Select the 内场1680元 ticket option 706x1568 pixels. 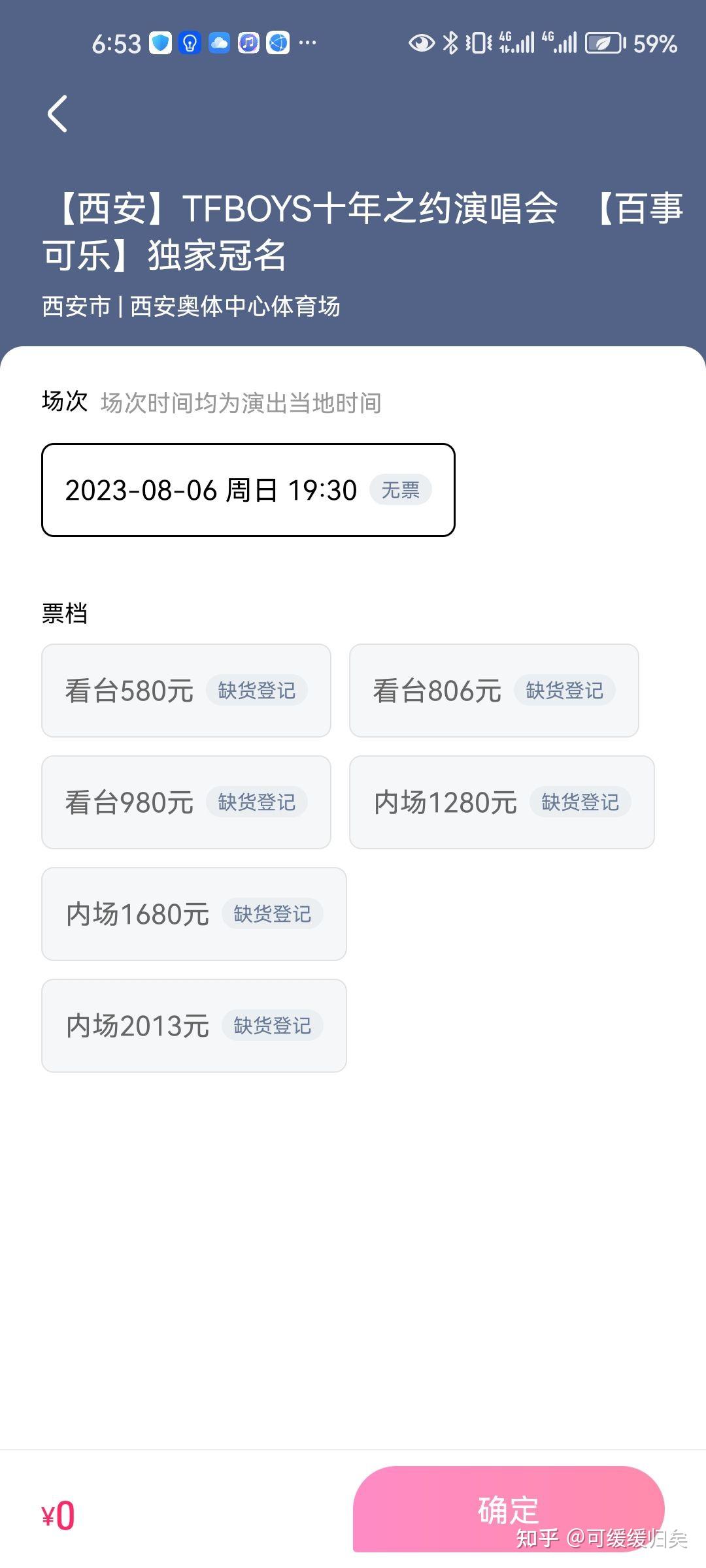point(194,914)
